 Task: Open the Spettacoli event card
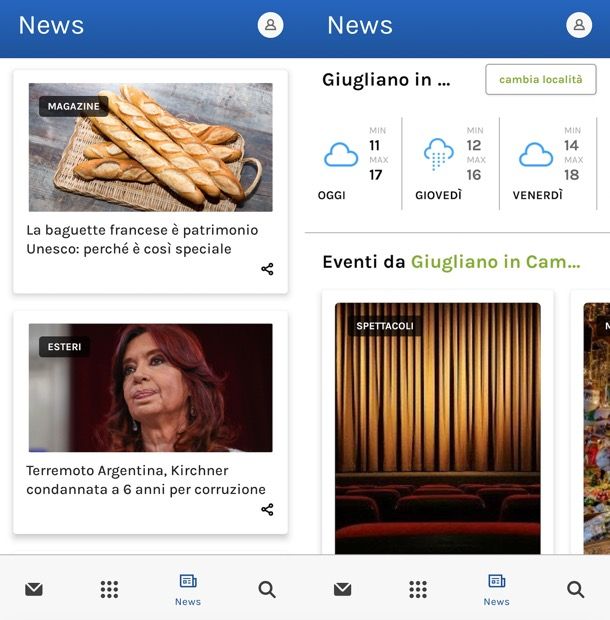[437, 425]
